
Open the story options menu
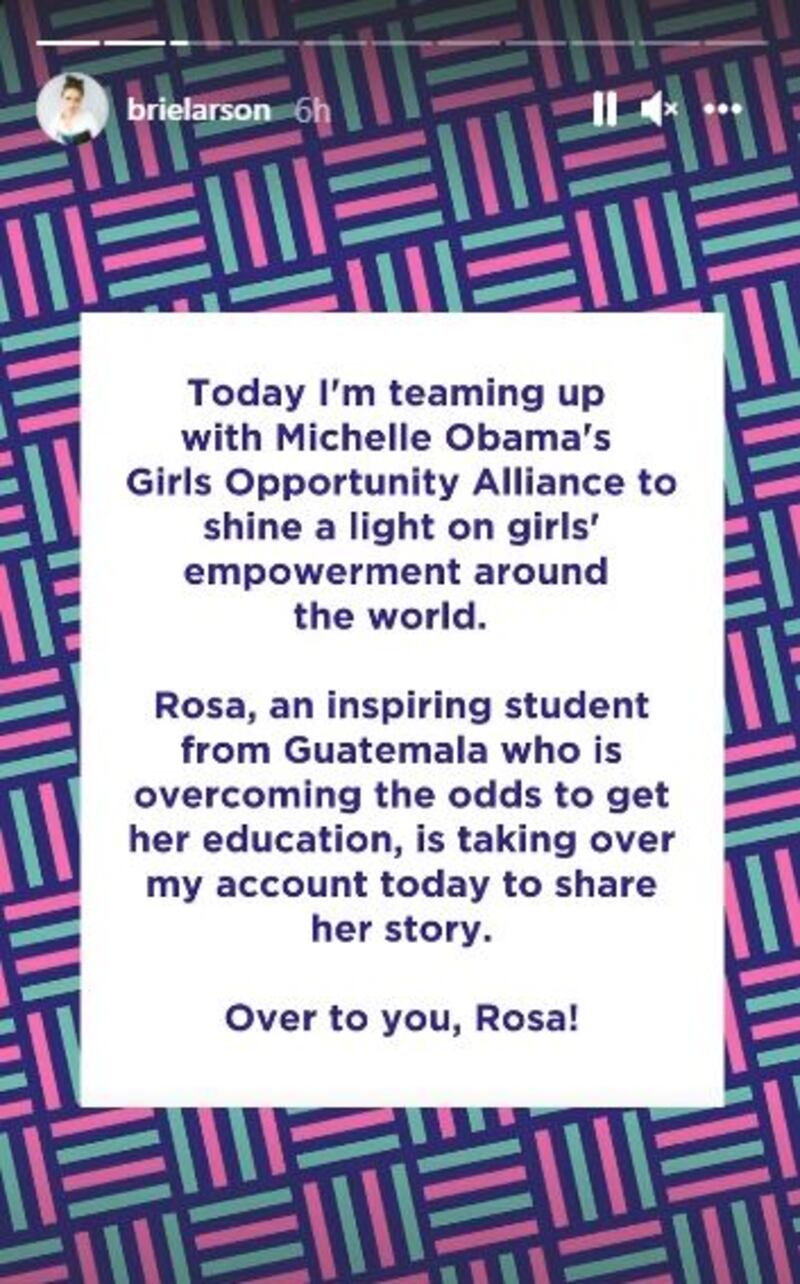click(x=722, y=109)
